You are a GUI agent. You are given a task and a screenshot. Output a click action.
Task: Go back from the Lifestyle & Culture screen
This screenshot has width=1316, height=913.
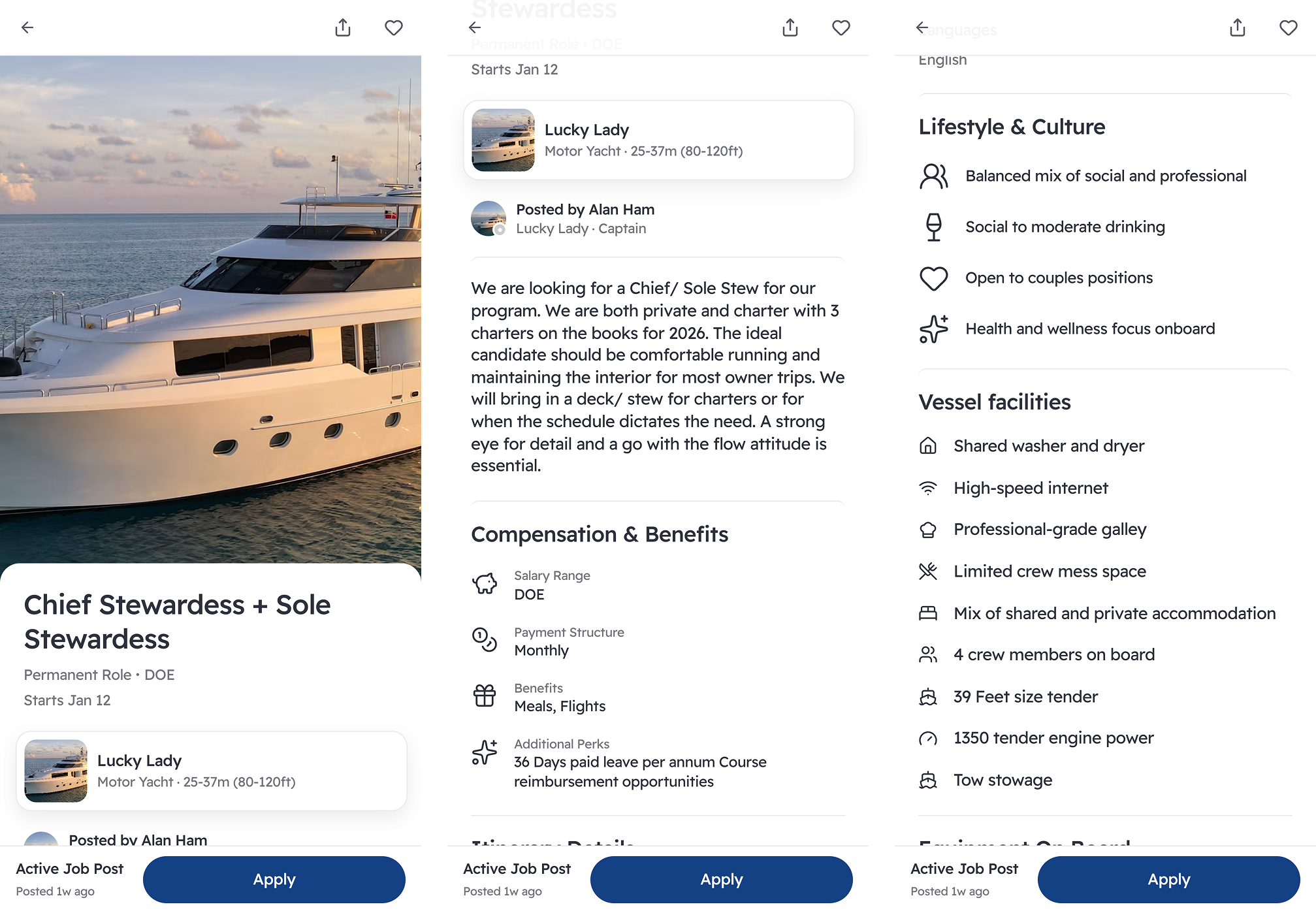922,27
